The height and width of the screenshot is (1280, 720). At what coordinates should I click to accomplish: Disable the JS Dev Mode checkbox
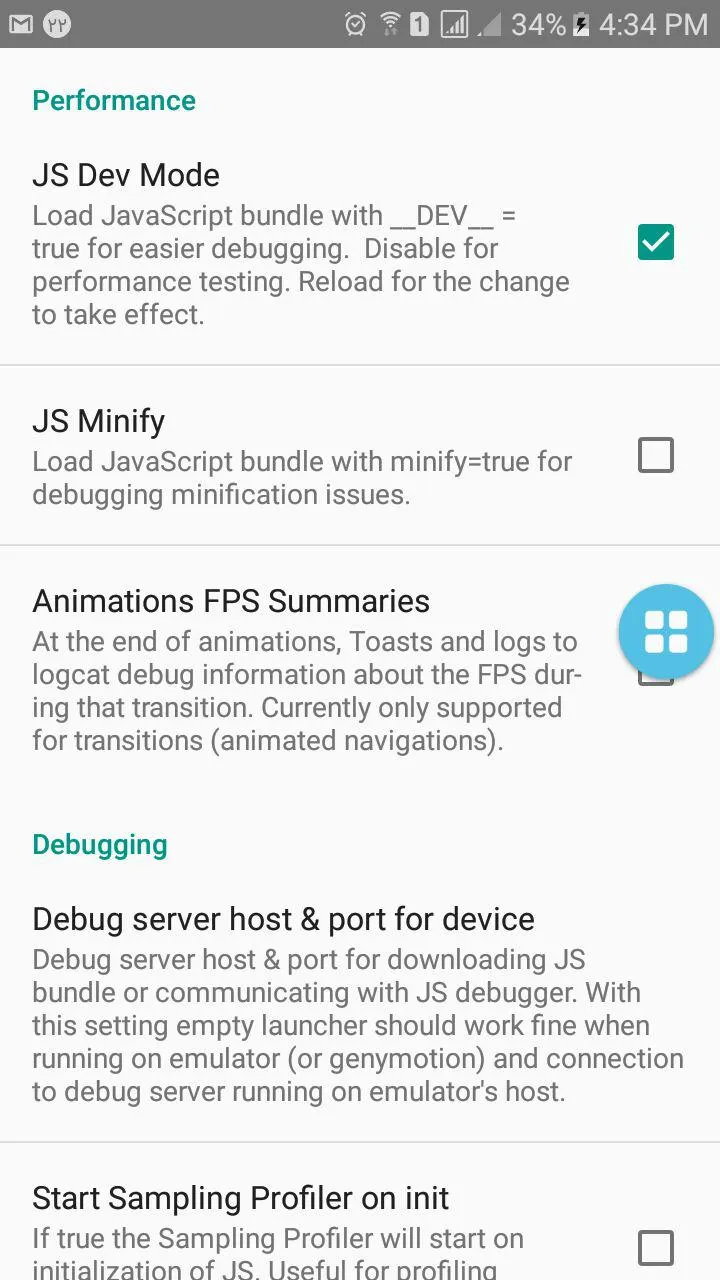point(656,242)
